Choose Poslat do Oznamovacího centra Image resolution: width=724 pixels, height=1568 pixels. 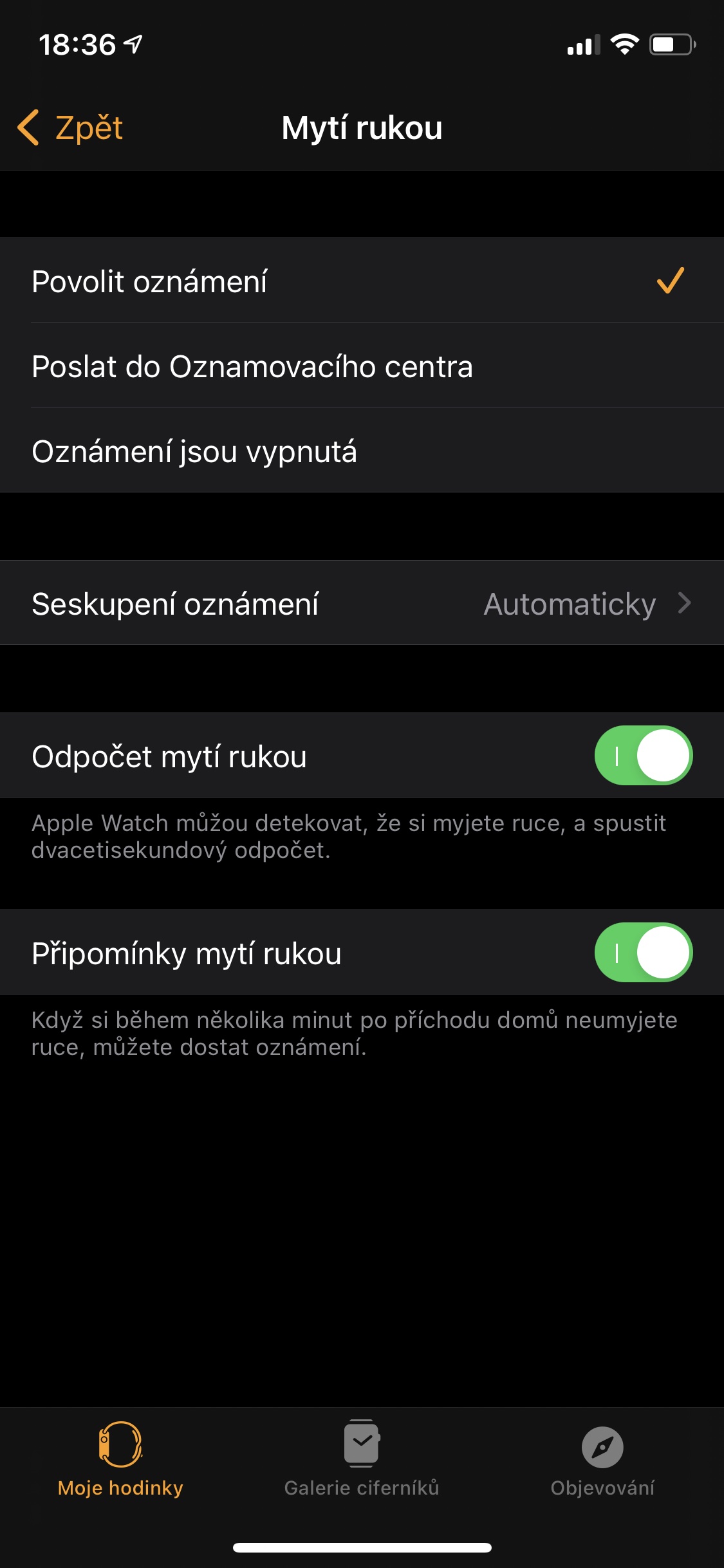[x=360, y=366]
